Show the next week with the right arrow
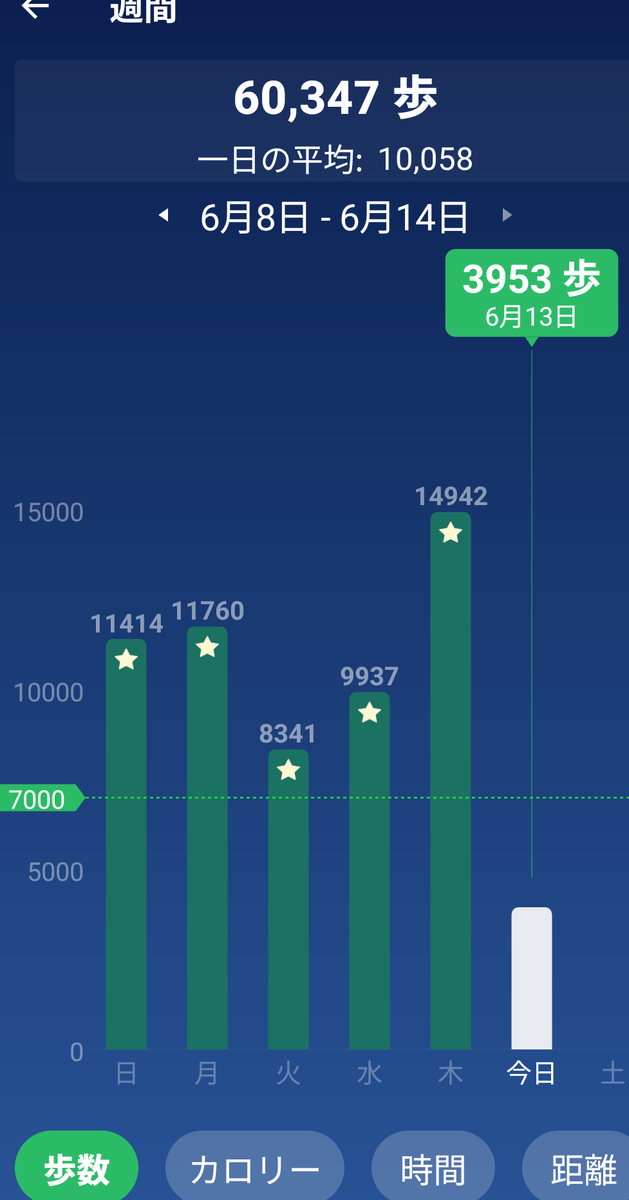This screenshot has height=1200, width=629. tap(507, 215)
